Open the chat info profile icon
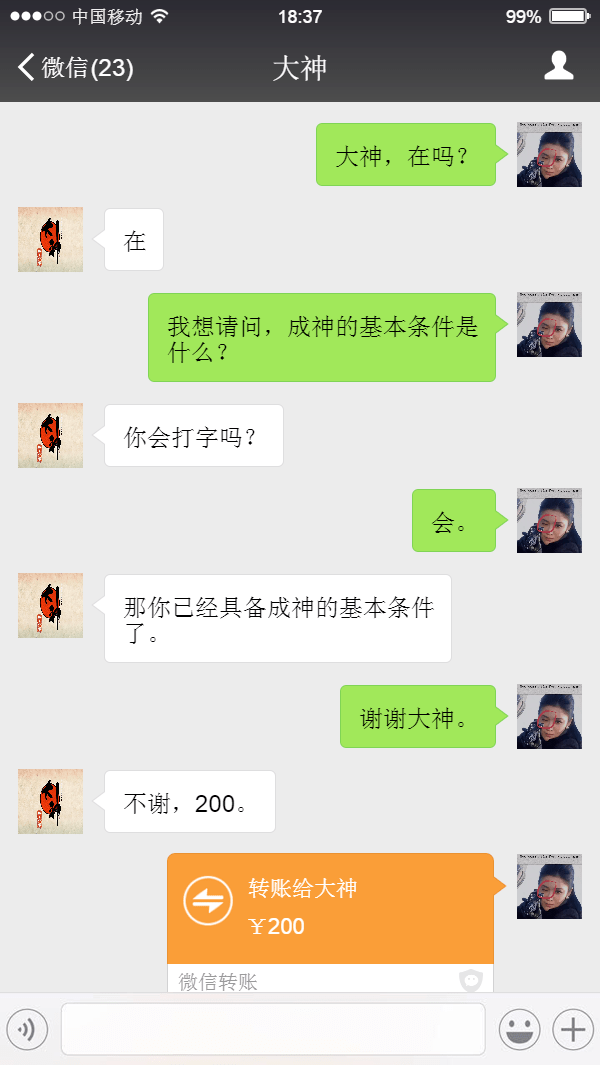This screenshot has height=1065, width=600. pos(558,67)
